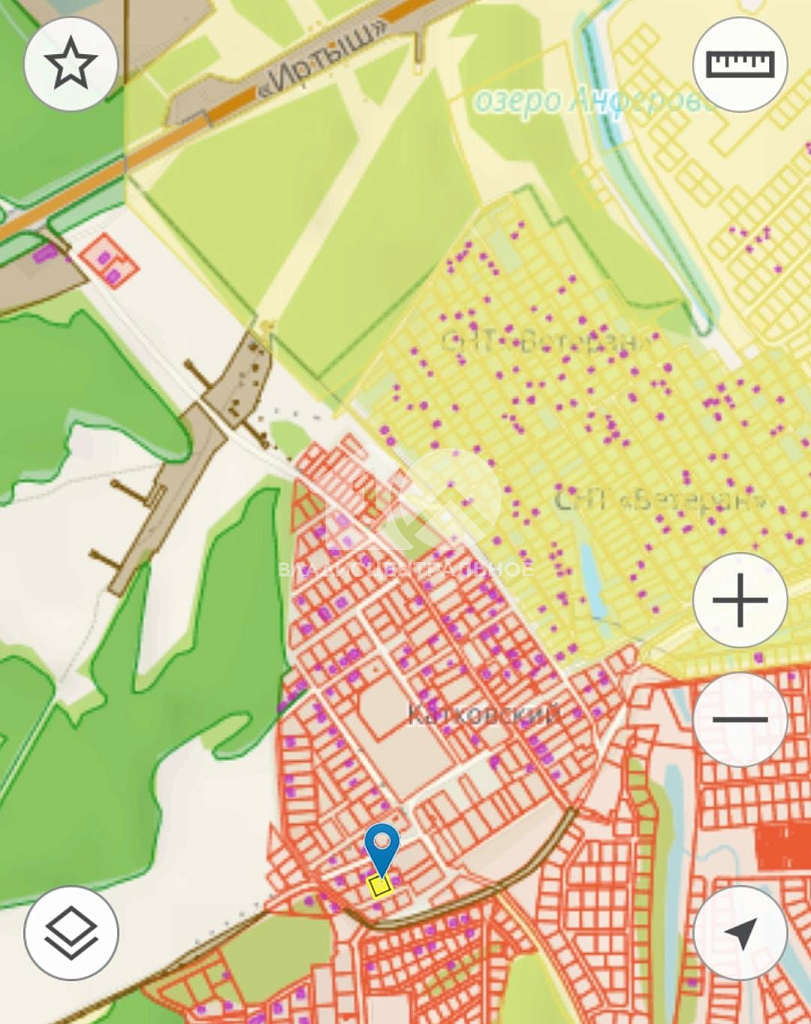Image resolution: width=811 pixels, height=1024 pixels.
Task: Activate the ruler measuring tool
Action: [740, 64]
